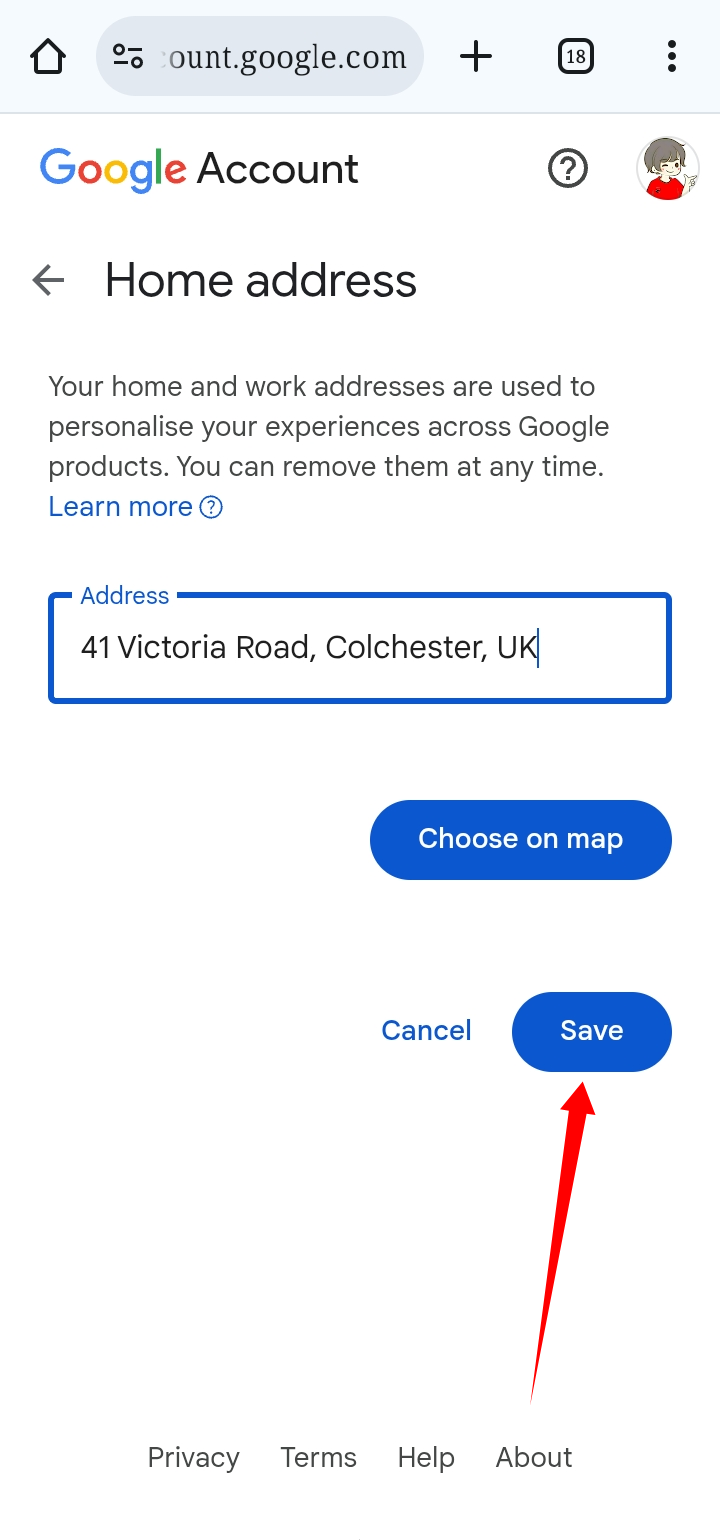Open the Learn more link
The width and height of the screenshot is (720, 1540).
click(x=122, y=507)
